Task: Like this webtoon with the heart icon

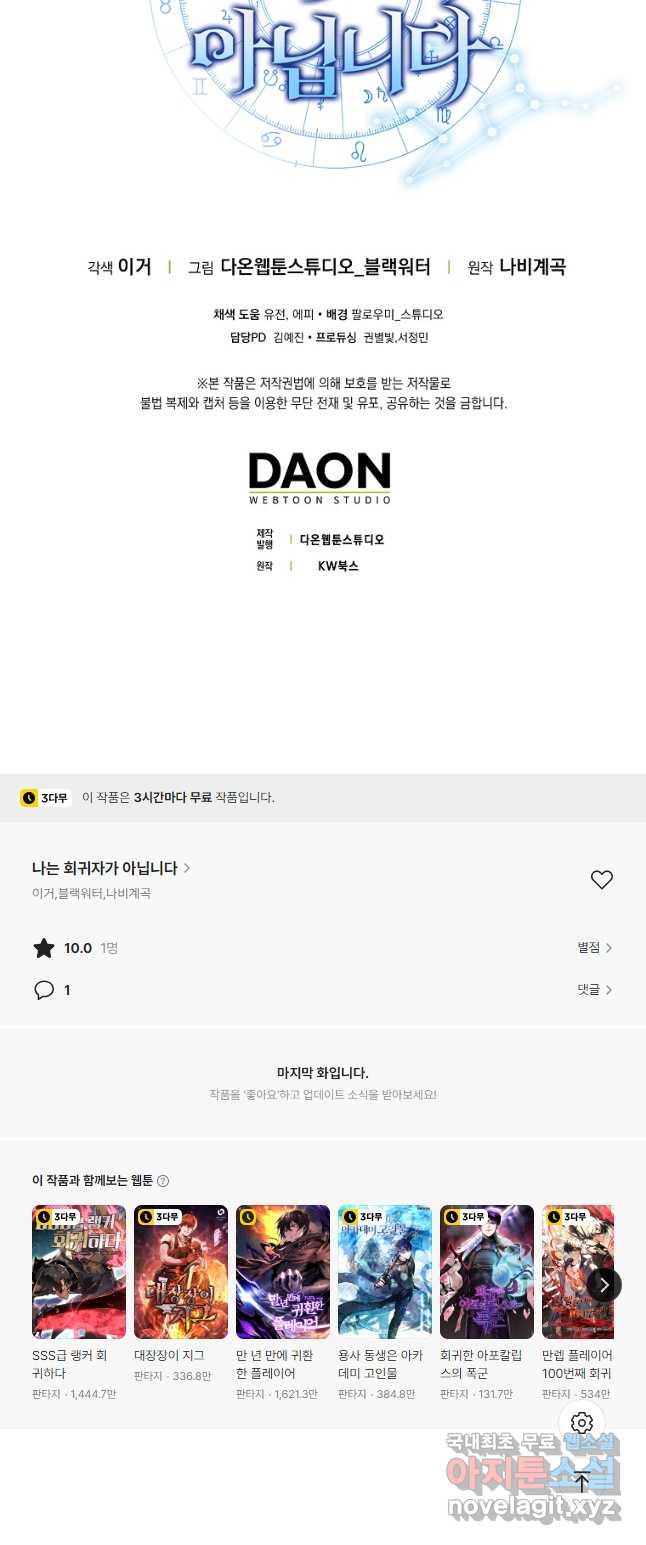Action: click(x=601, y=880)
